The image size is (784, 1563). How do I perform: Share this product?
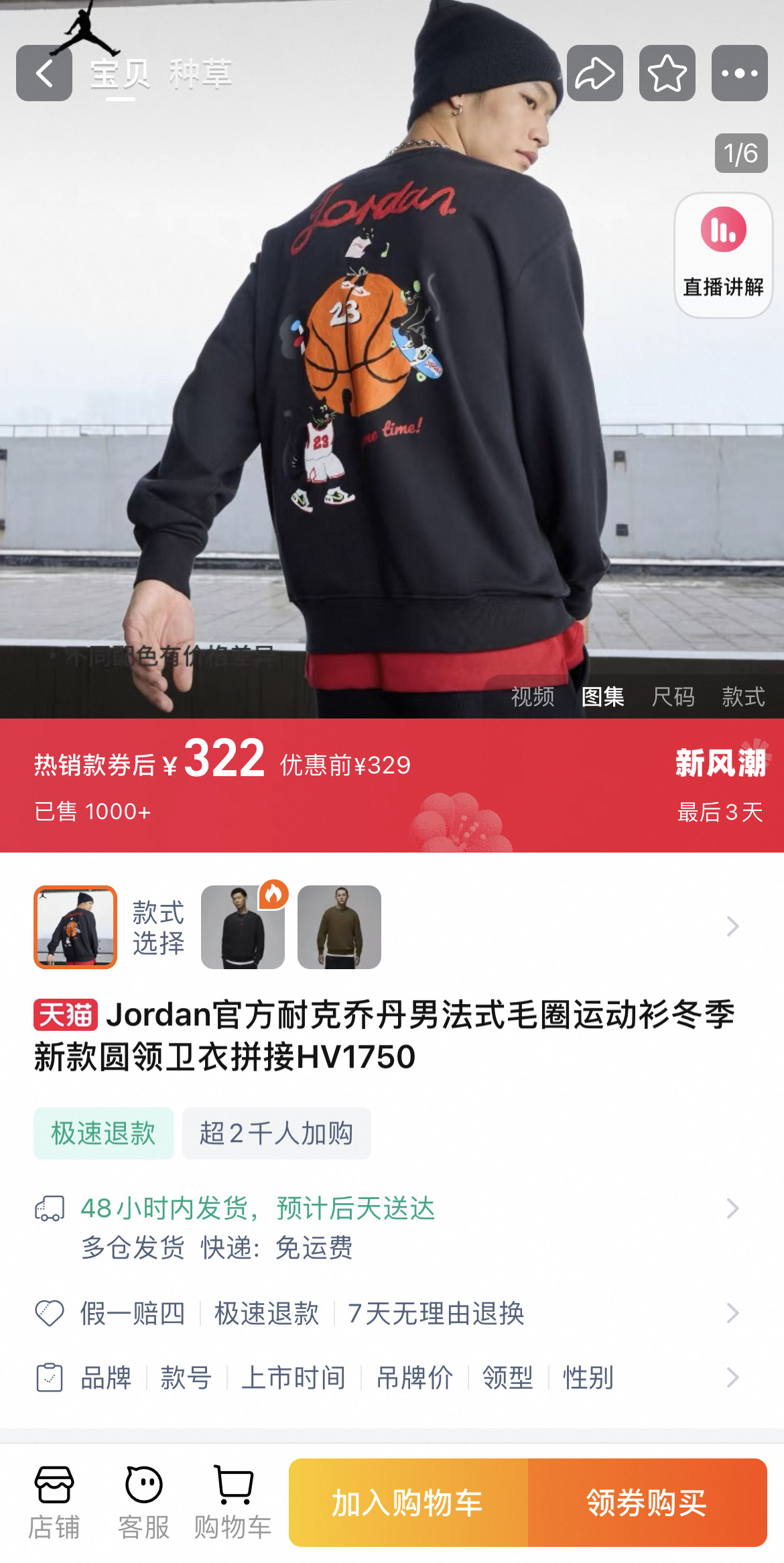click(x=595, y=73)
